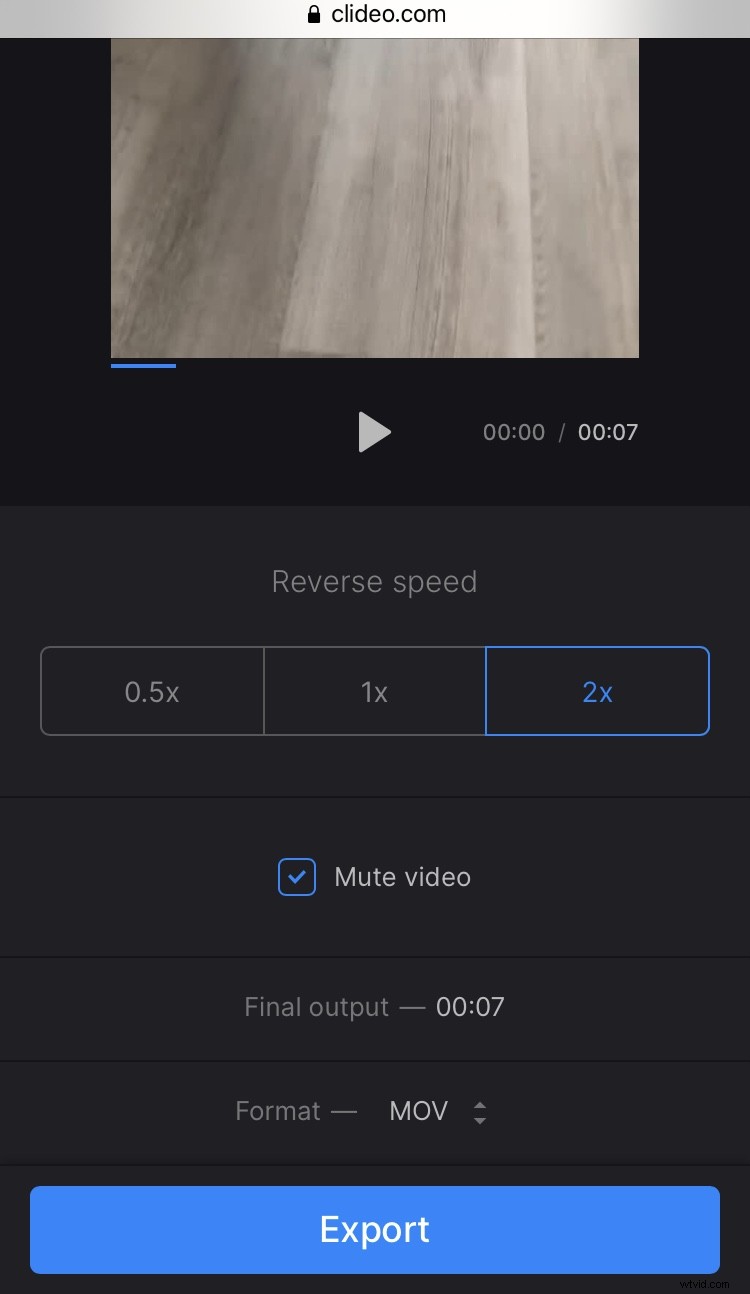The image size is (750, 1294).
Task: Click the up arrow on the Format stepper
Action: (x=480, y=1103)
